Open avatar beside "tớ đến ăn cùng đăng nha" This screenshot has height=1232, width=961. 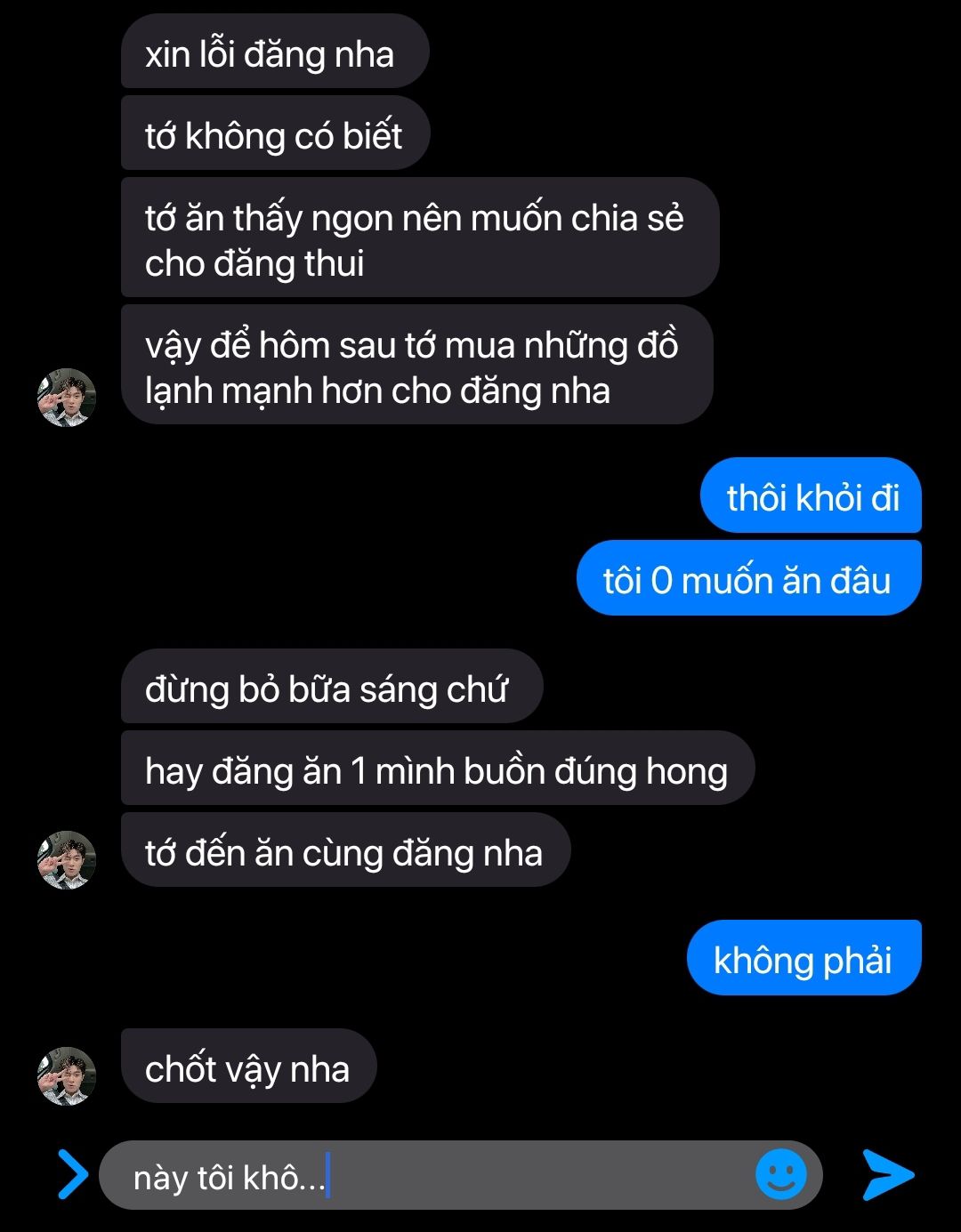(66, 859)
